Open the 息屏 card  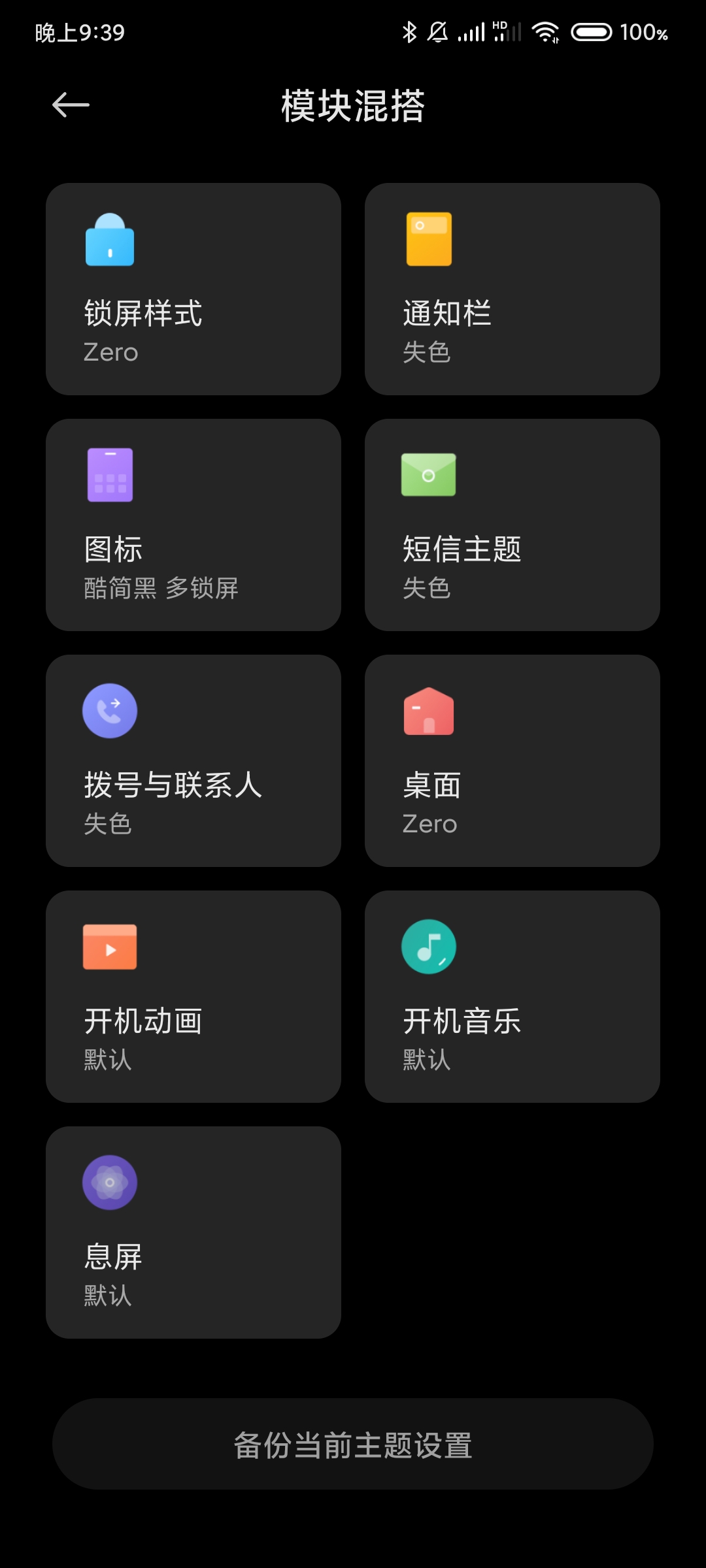click(193, 1232)
